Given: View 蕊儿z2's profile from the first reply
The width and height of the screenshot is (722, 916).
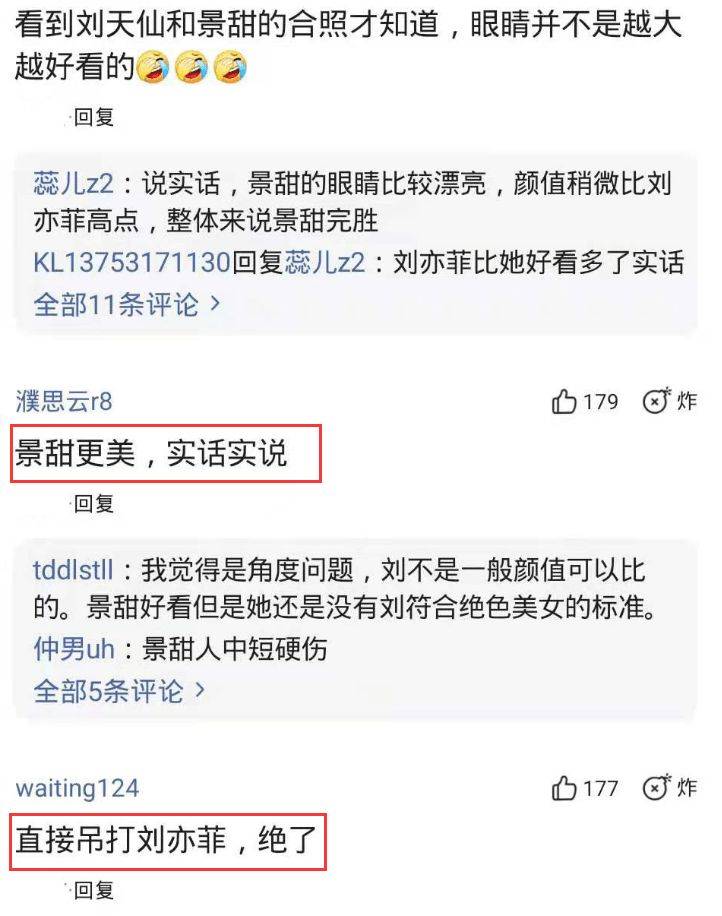Looking at the screenshot, I should pos(73,185).
